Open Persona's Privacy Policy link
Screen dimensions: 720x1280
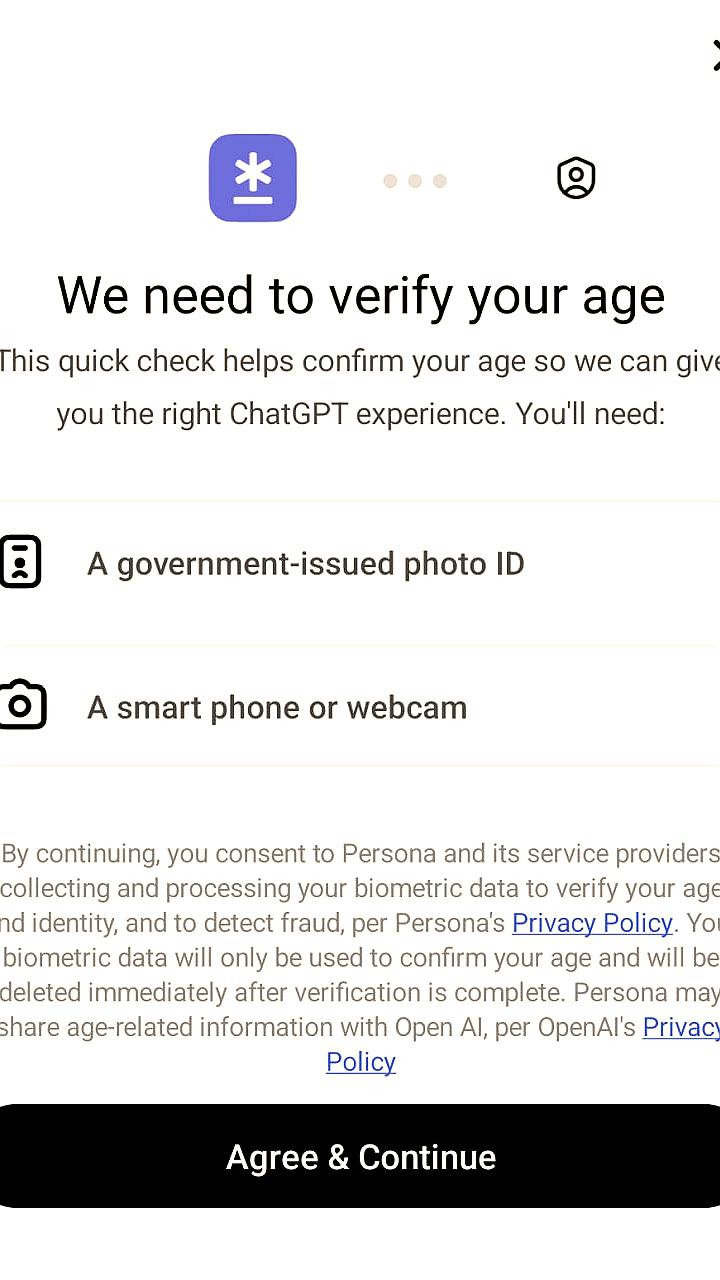tap(592, 922)
